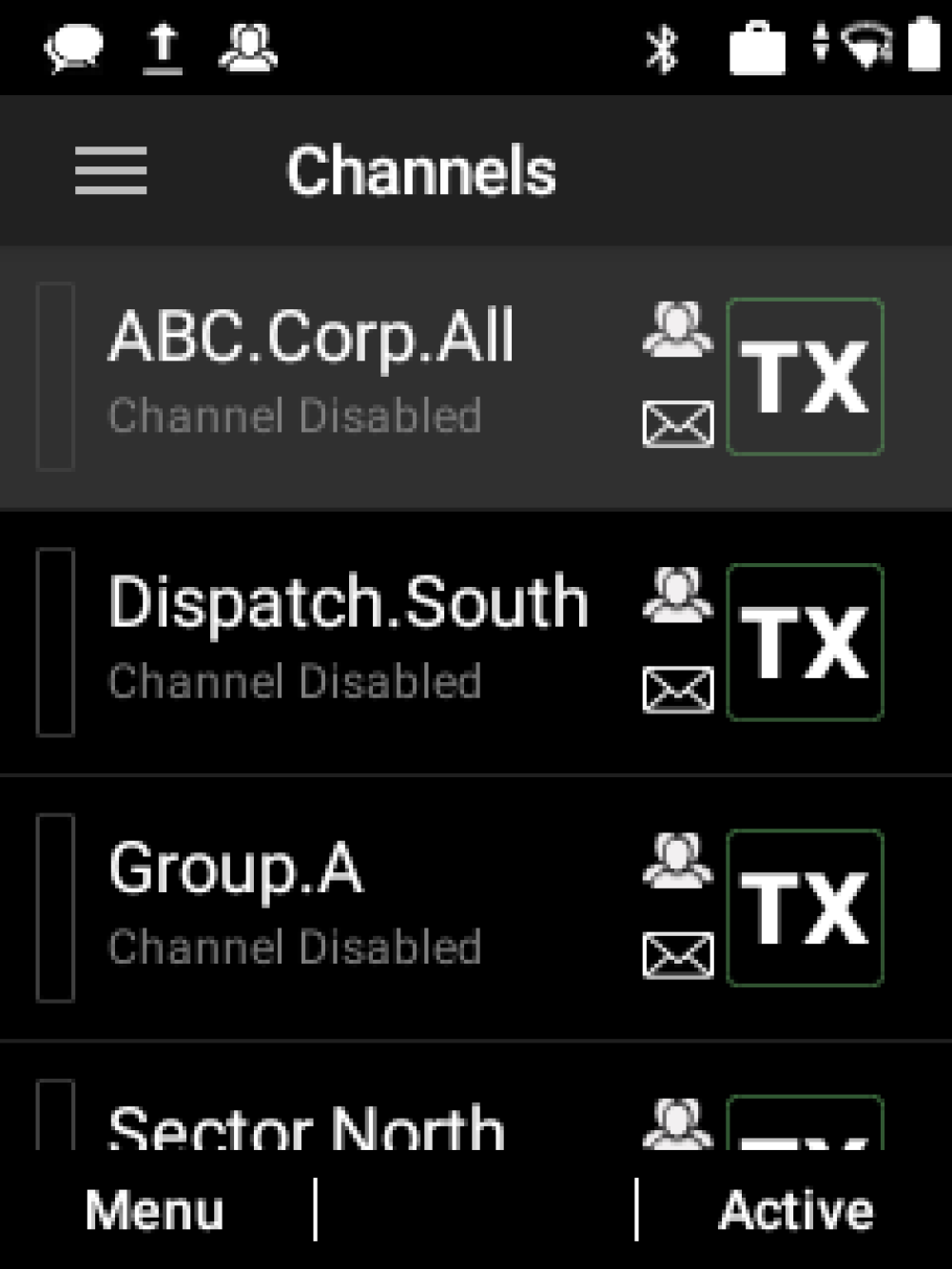Tap TX button for Dispatch.South
Screen dimensions: 952x1269
tap(805, 642)
